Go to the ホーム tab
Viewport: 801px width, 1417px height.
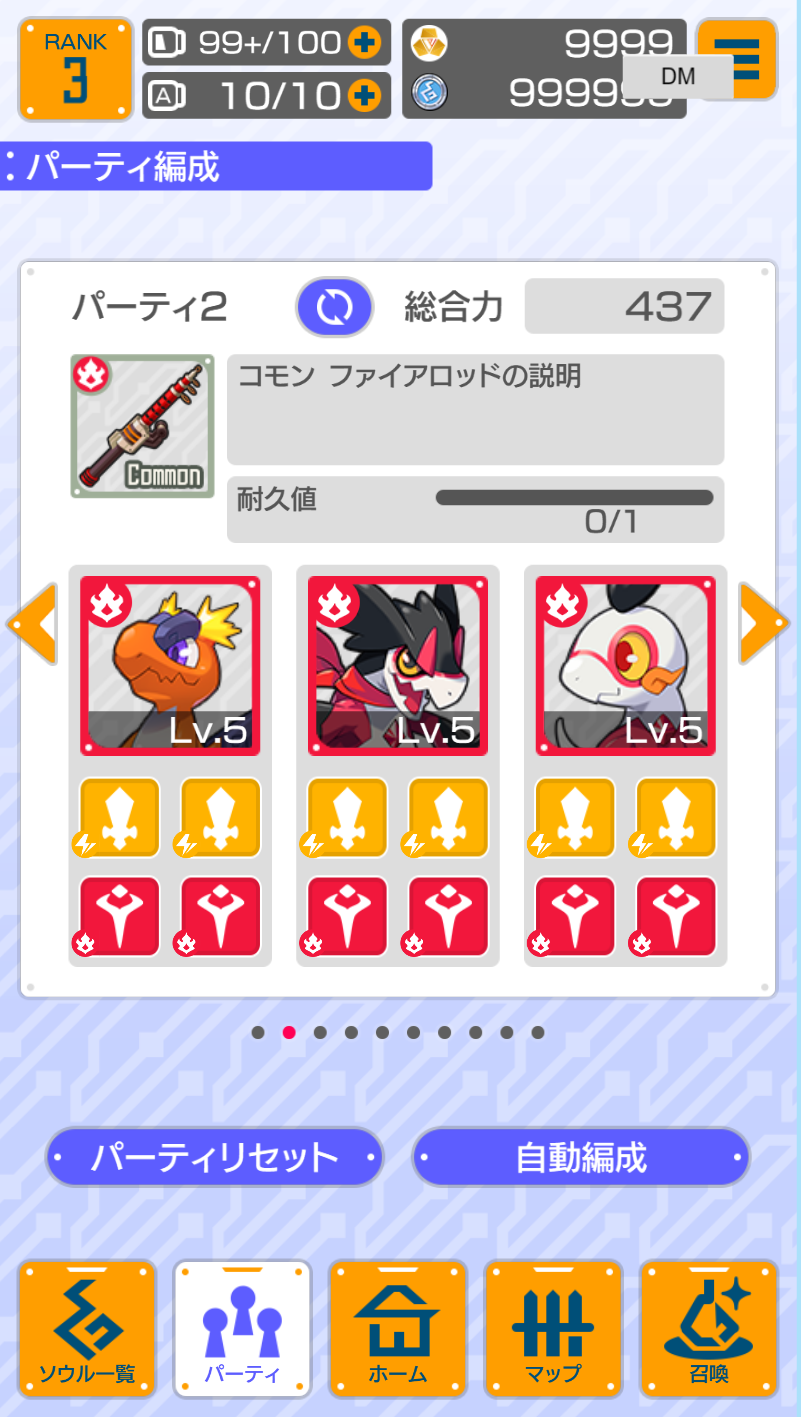point(398,1328)
